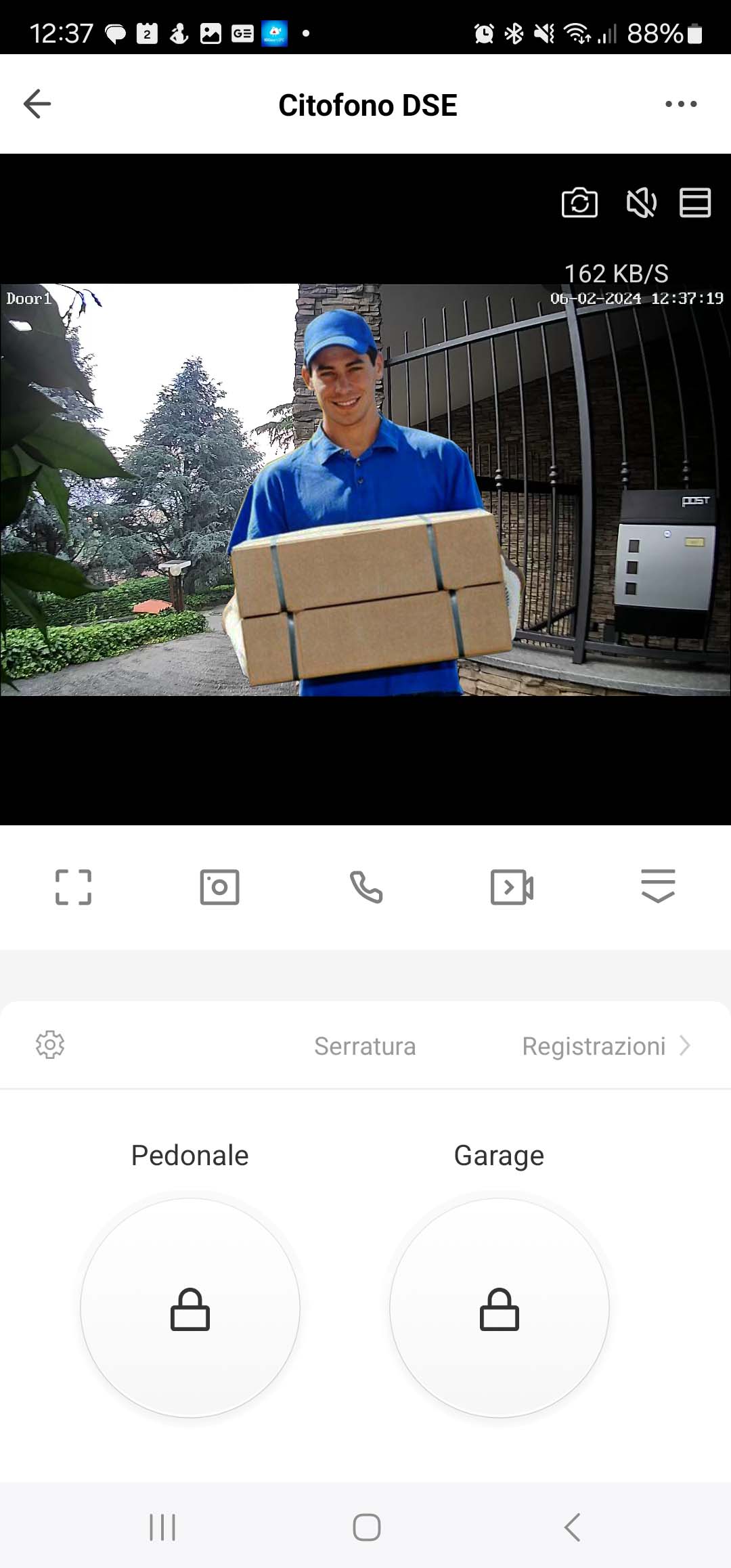
Task: Unlock the Pedonale gate
Action: pos(190,1308)
